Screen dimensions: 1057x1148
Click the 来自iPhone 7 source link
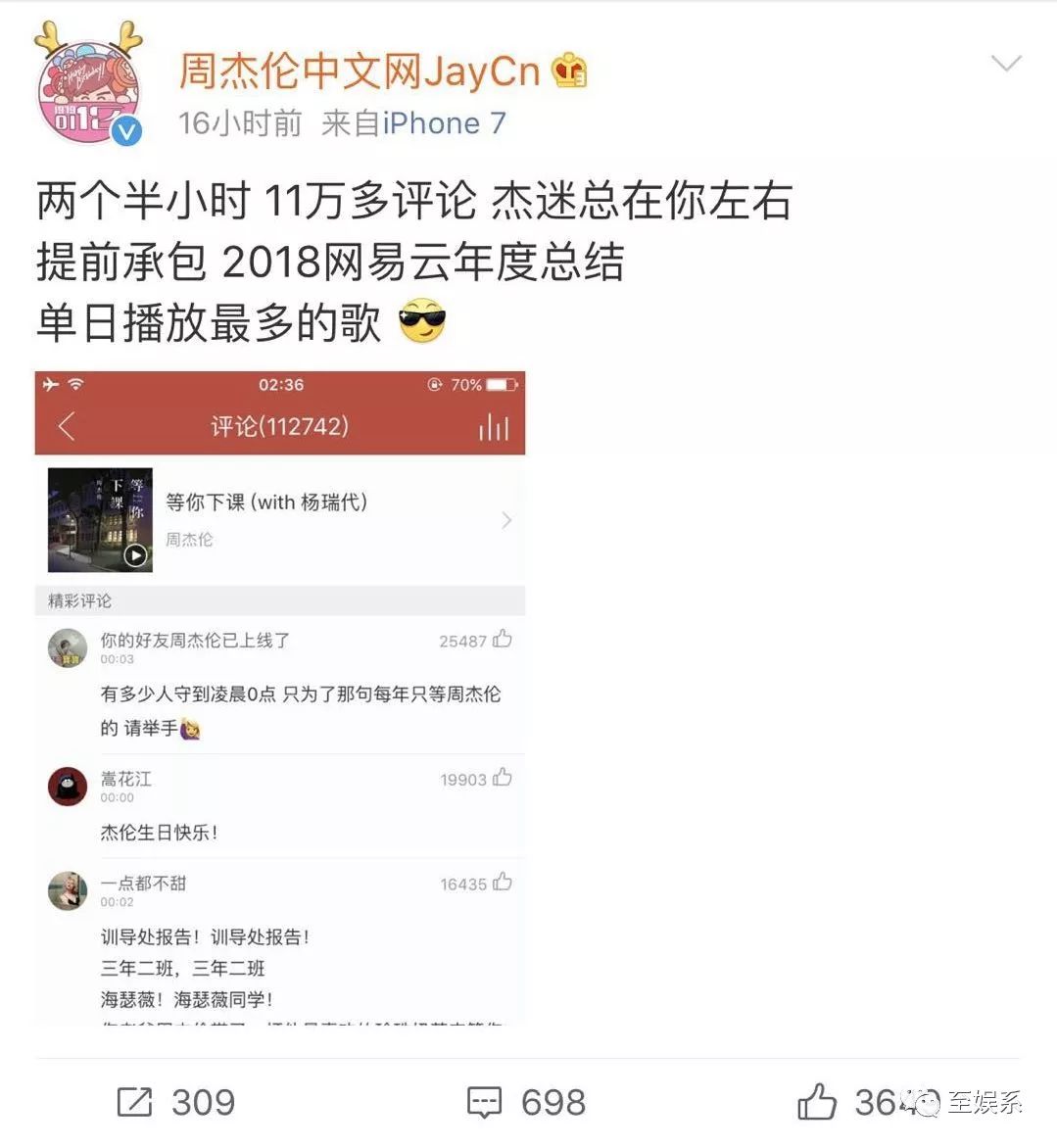point(412,123)
